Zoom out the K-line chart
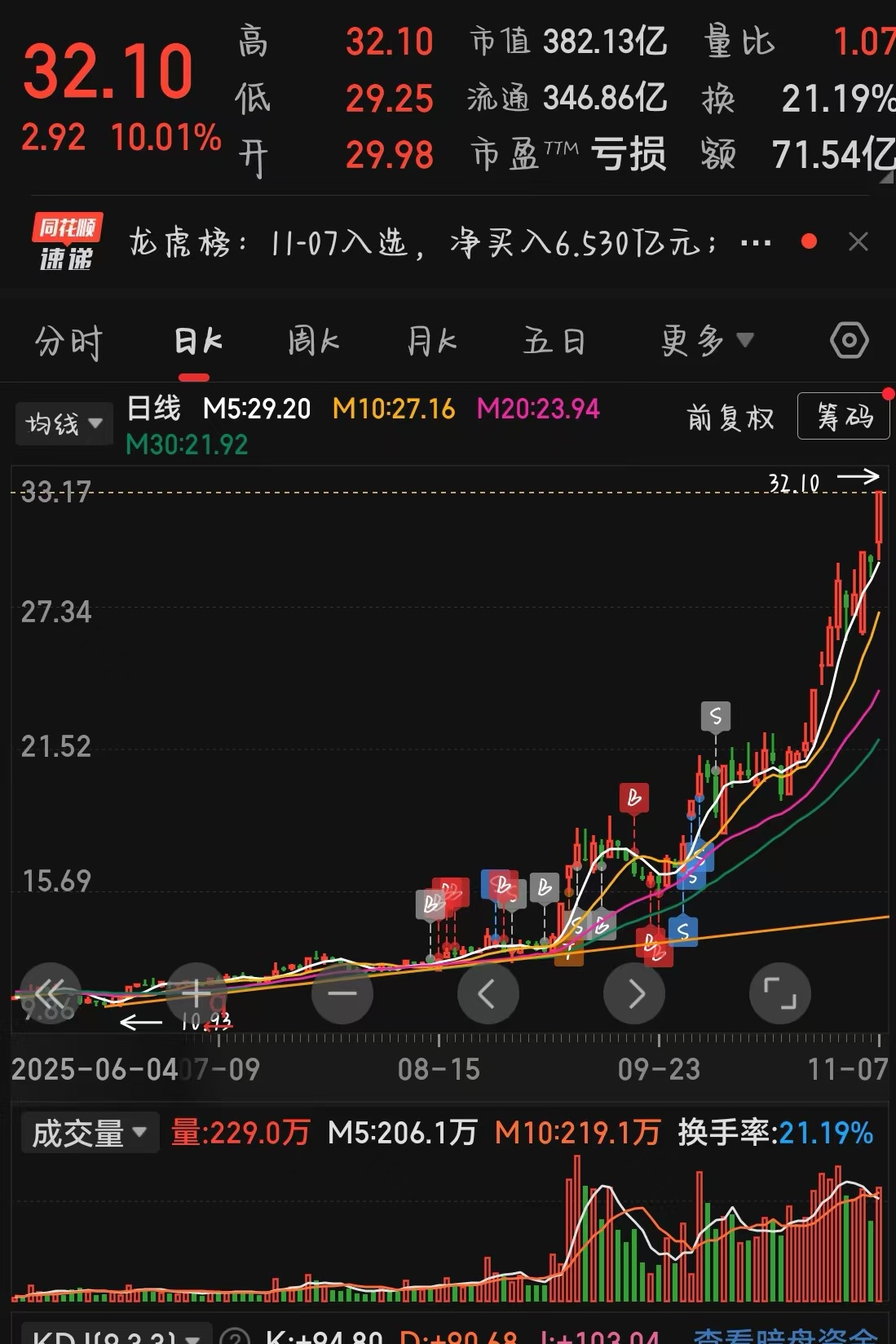 coord(342,993)
